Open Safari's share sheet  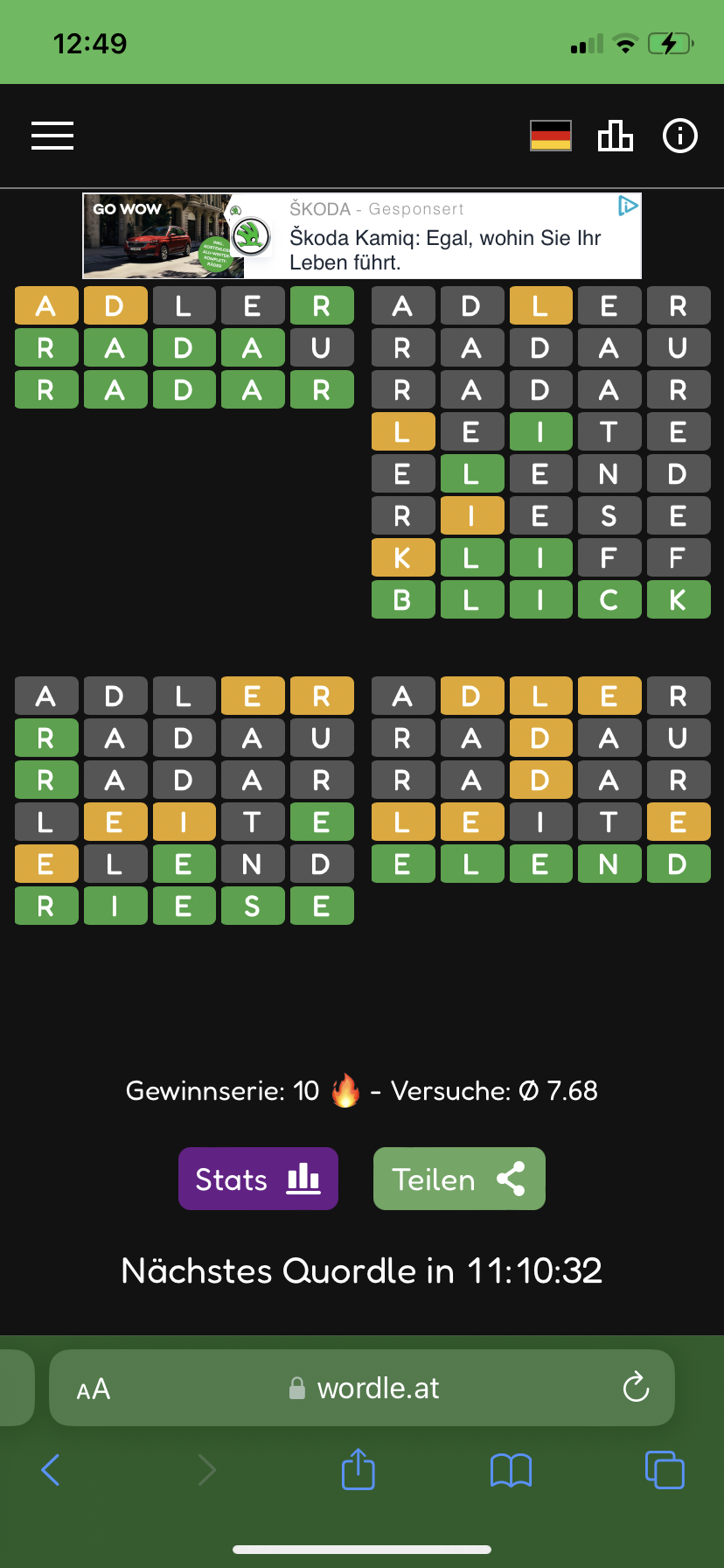coord(359,1468)
